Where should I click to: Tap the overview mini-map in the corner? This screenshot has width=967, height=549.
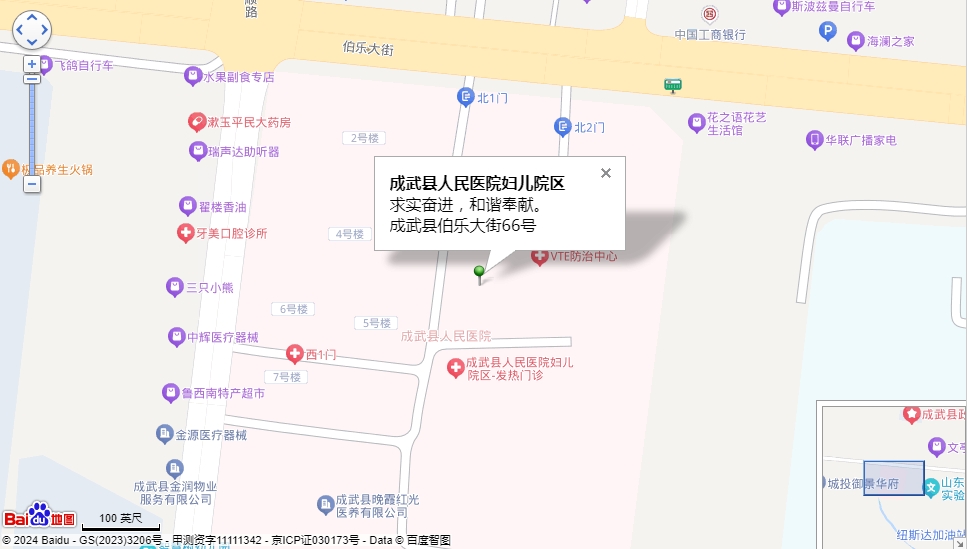click(892, 475)
